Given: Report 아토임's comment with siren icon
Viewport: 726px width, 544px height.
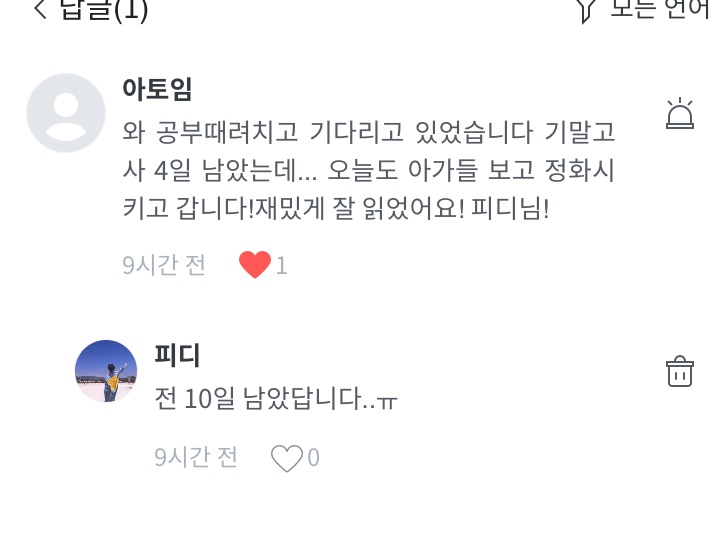Looking at the screenshot, I should tap(680, 113).
